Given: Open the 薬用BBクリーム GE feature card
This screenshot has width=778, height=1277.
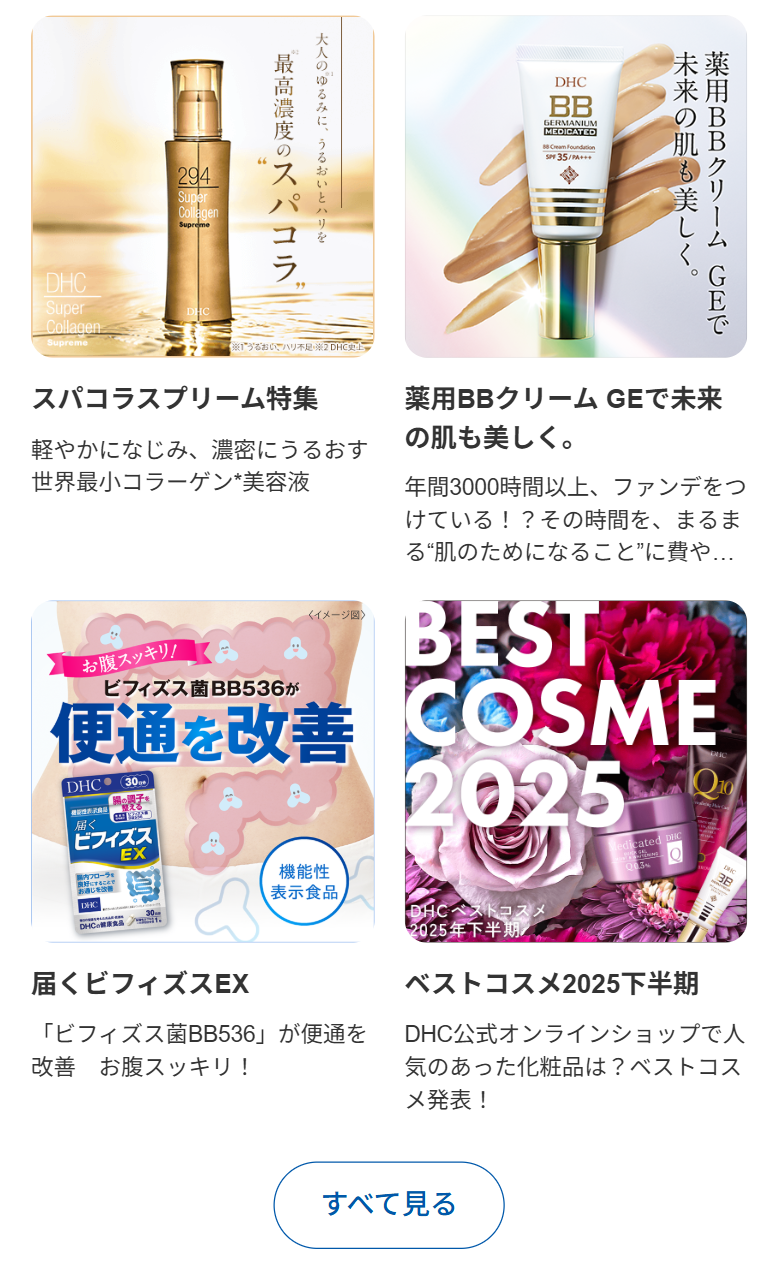Looking at the screenshot, I should [x=575, y=187].
